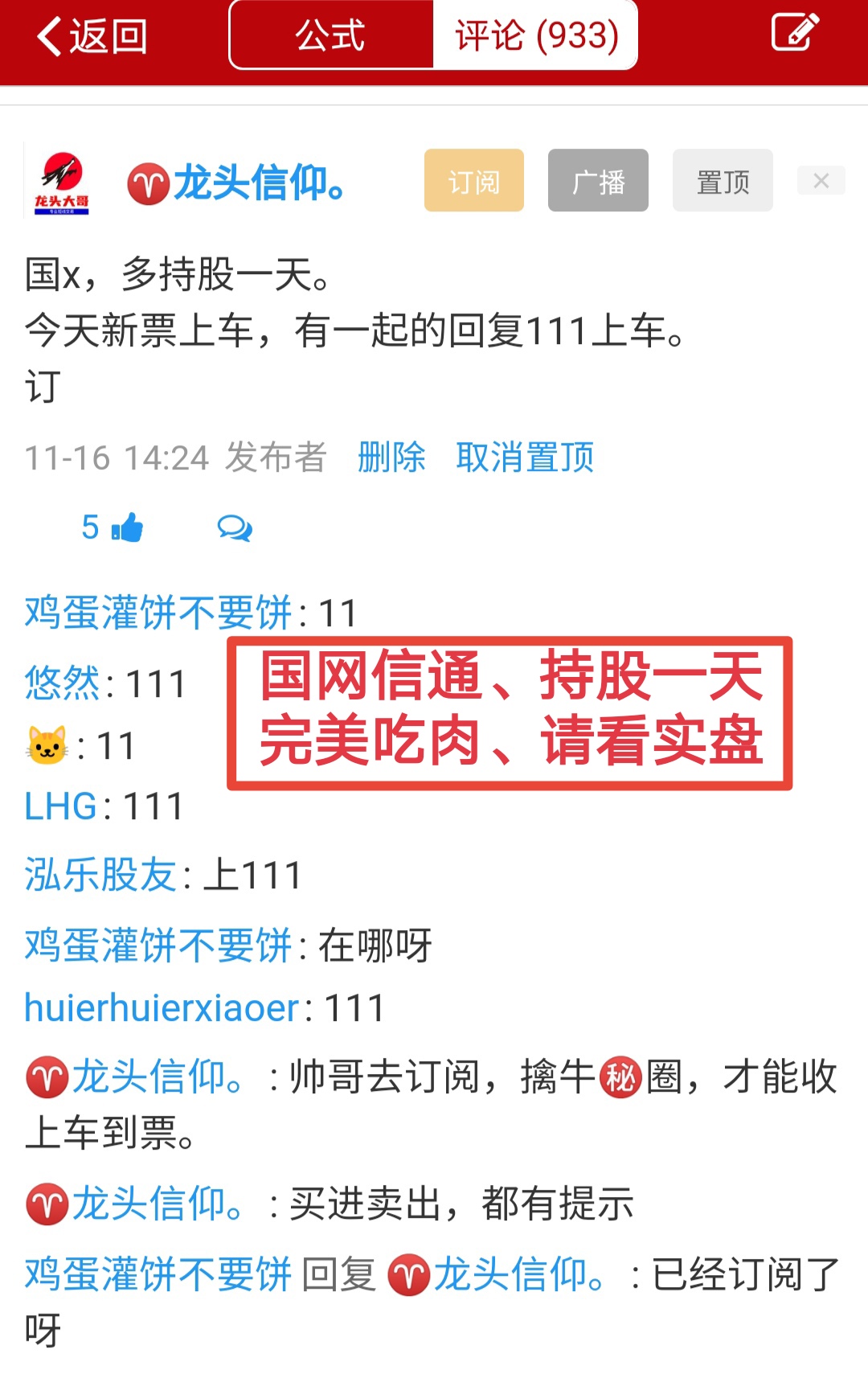The height and width of the screenshot is (1374, 868).
Task: Open the profile of commenter LHG
Action: (60, 806)
